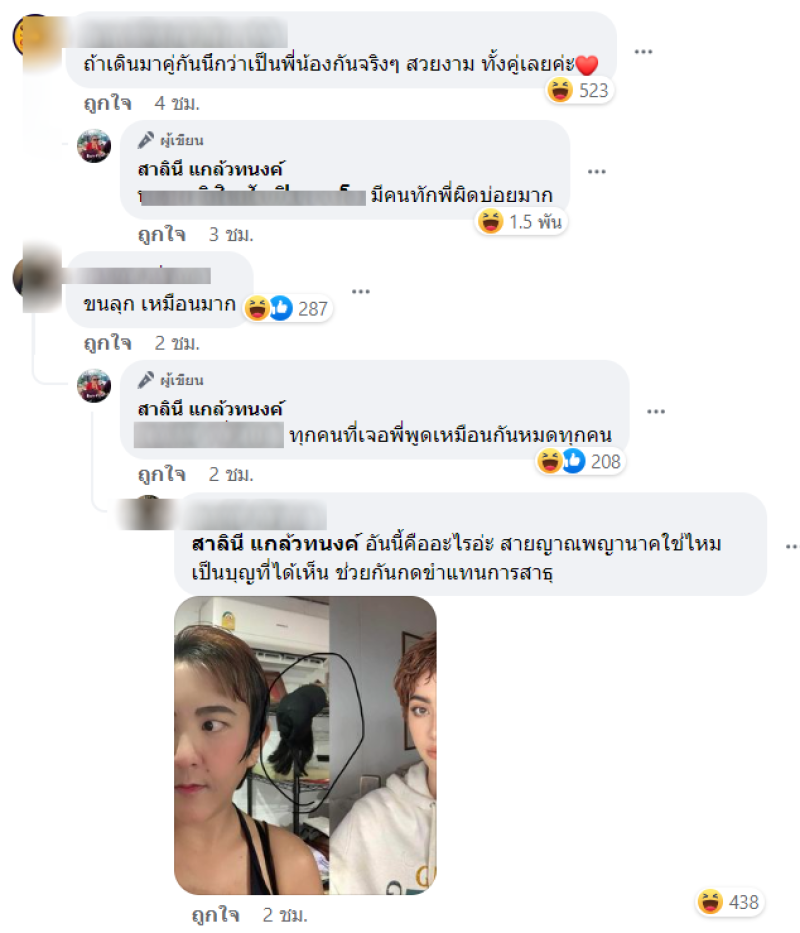Image resolution: width=800 pixels, height=933 pixels.
Task: Open options for the สายญาณพญานาค photo reply
Action: coord(792,547)
